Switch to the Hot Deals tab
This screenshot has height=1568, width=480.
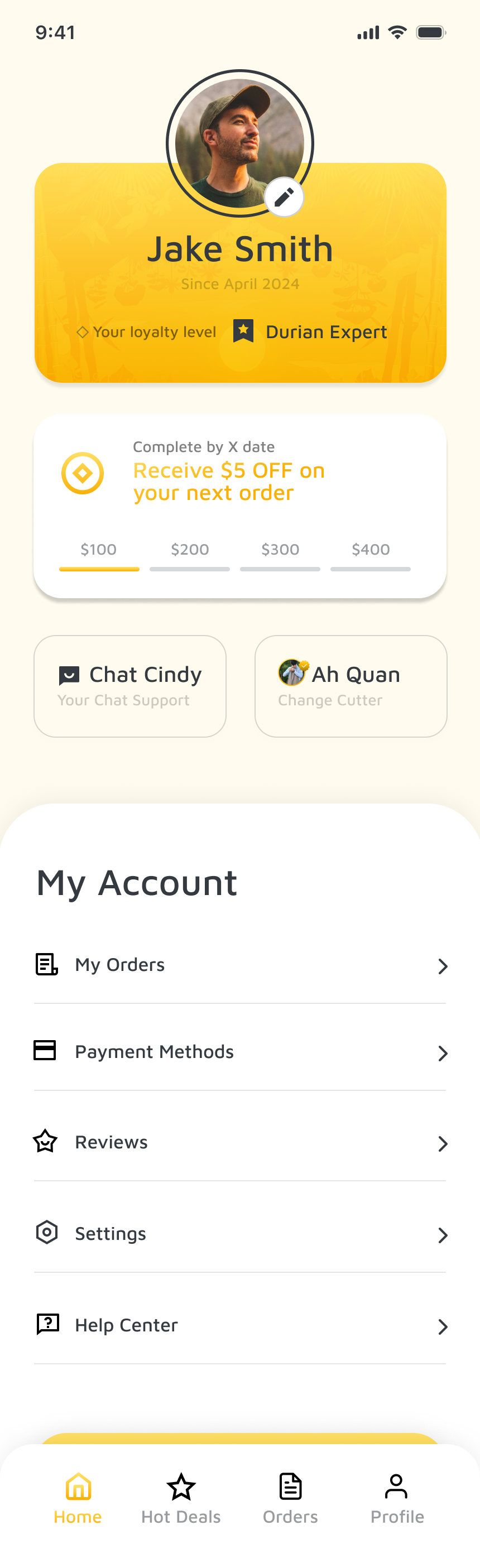click(181, 1497)
